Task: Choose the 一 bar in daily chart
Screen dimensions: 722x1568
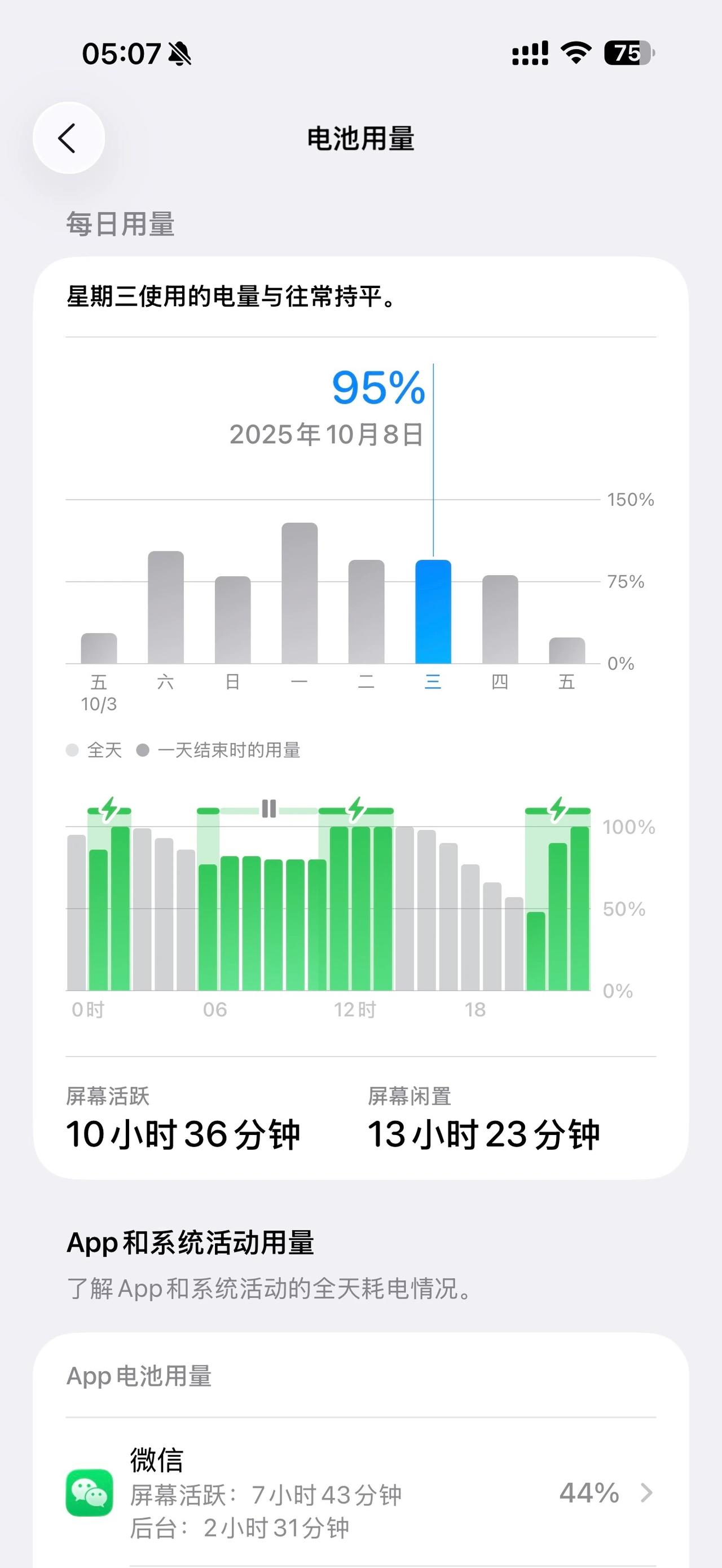Action: (x=300, y=593)
